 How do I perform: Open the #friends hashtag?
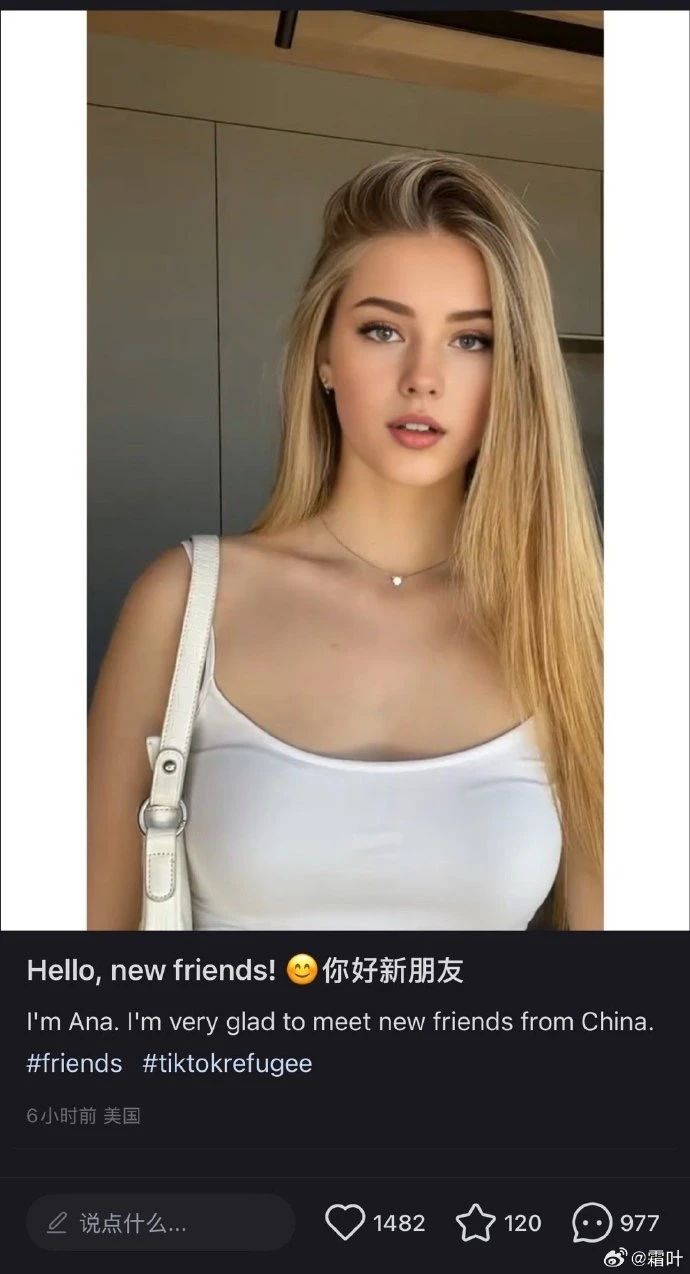74,1063
